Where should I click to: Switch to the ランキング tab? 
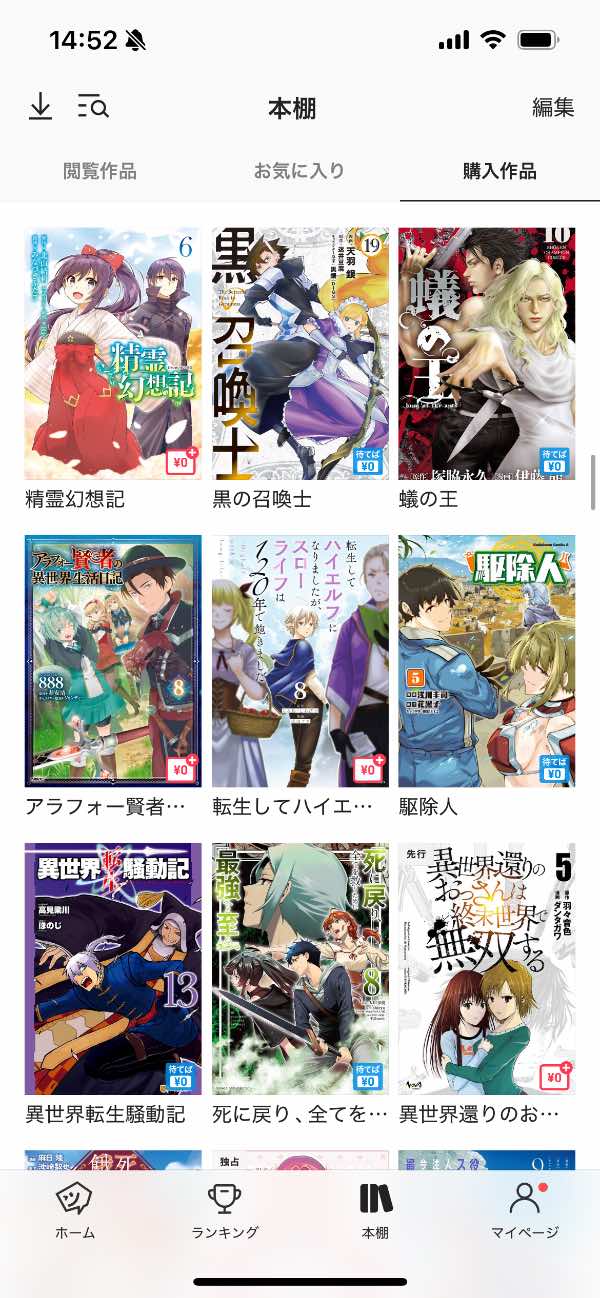[x=225, y=1211]
